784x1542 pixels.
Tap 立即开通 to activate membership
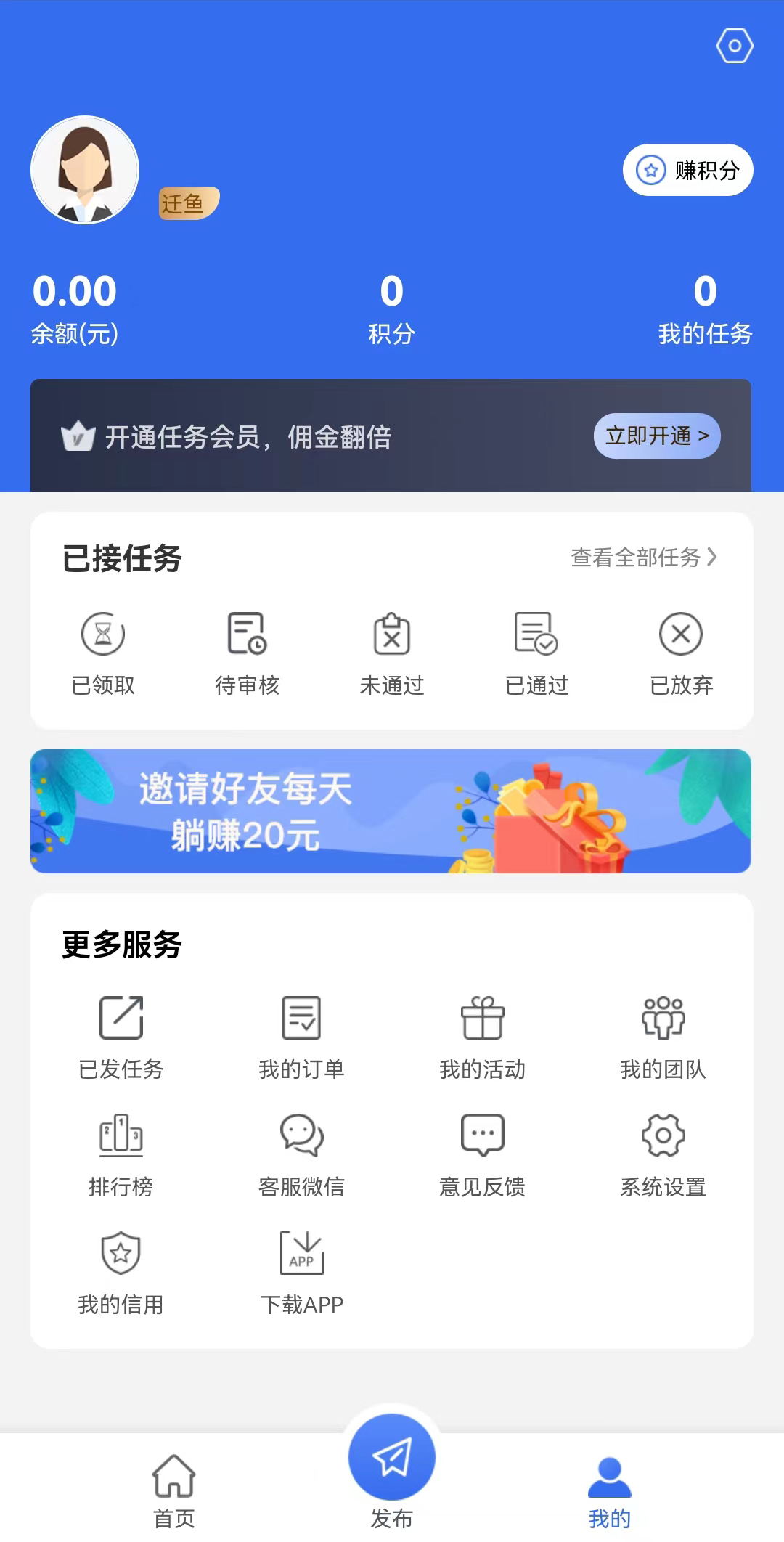(656, 436)
